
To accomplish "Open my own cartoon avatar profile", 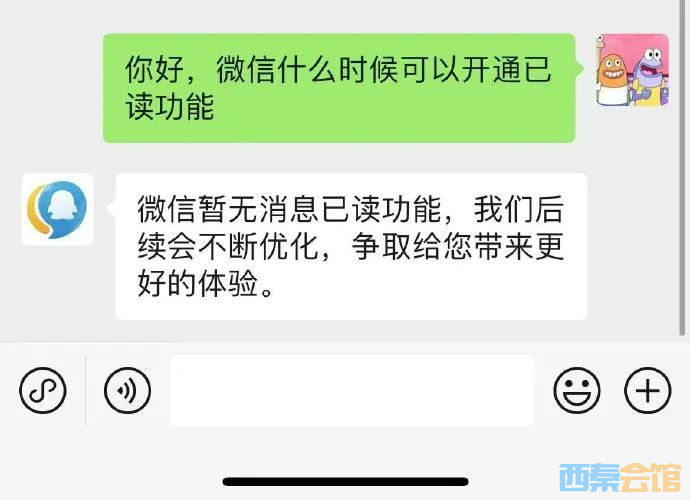I will coord(632,70).
